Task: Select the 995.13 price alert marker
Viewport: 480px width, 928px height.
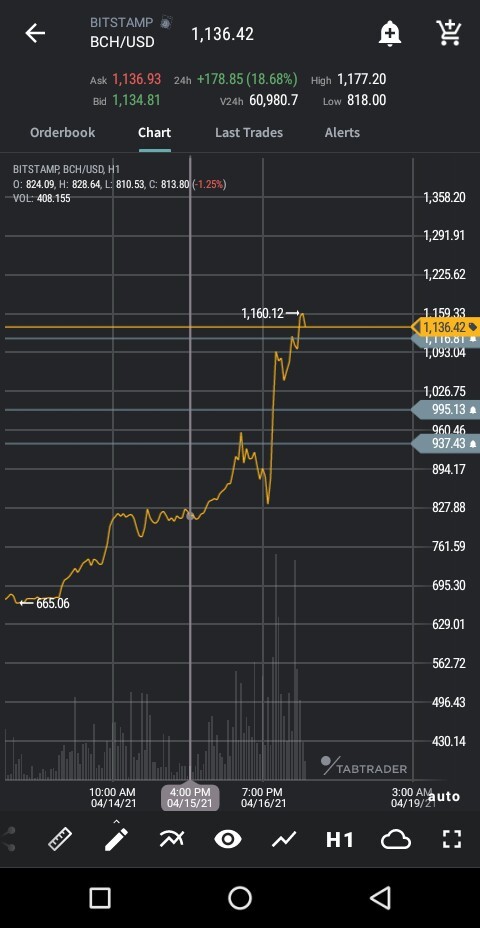Action: (446, 410)
